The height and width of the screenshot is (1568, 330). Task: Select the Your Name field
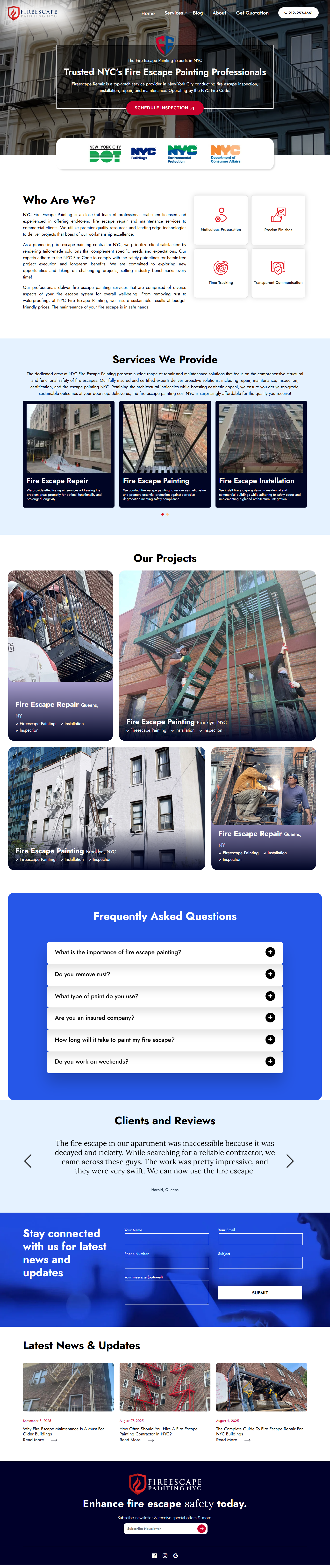[x=166, y=1239]
